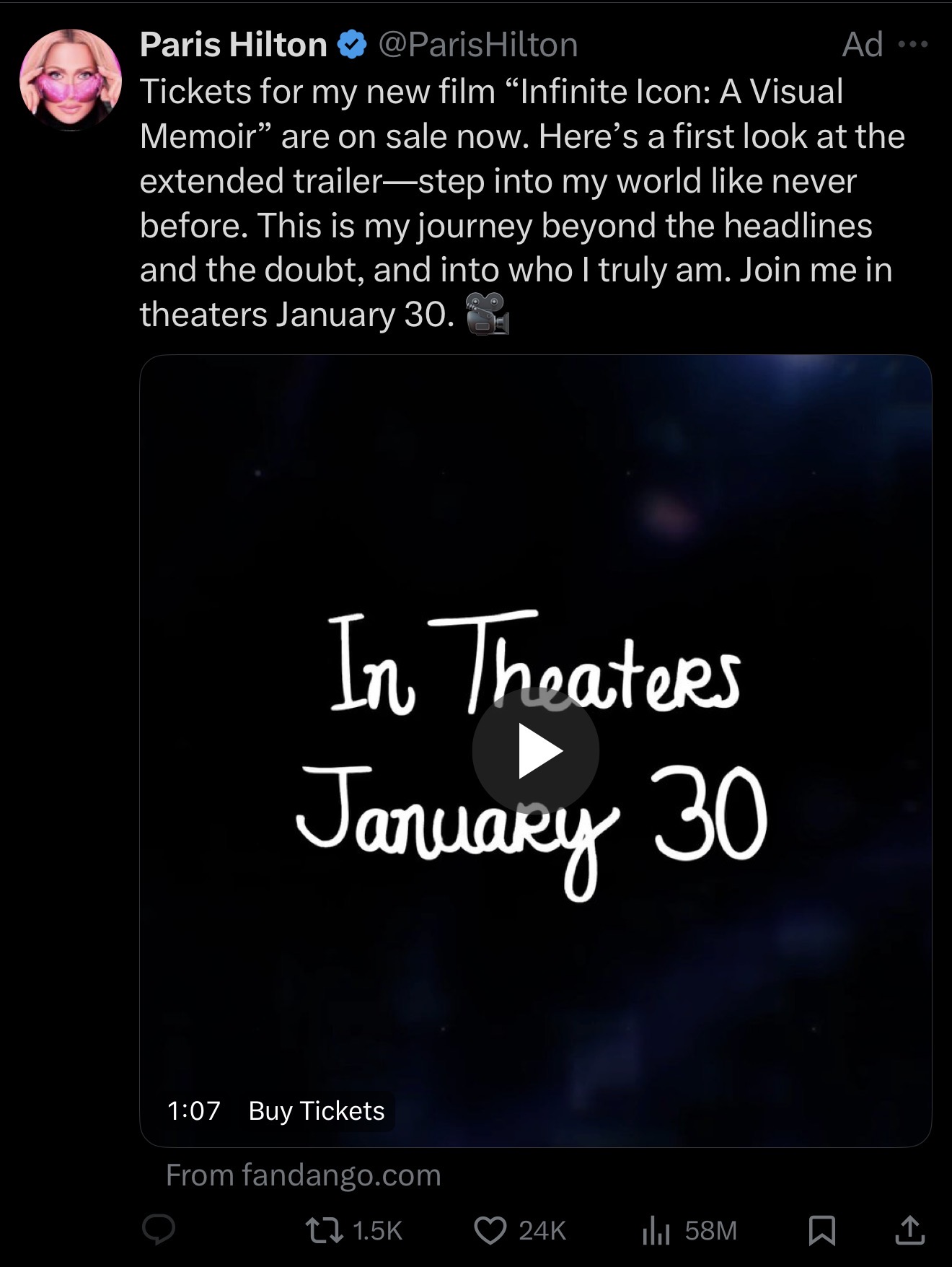Reply to Paris Hilton's post
952x1267 pixels.
click(x=159, y=1230)
